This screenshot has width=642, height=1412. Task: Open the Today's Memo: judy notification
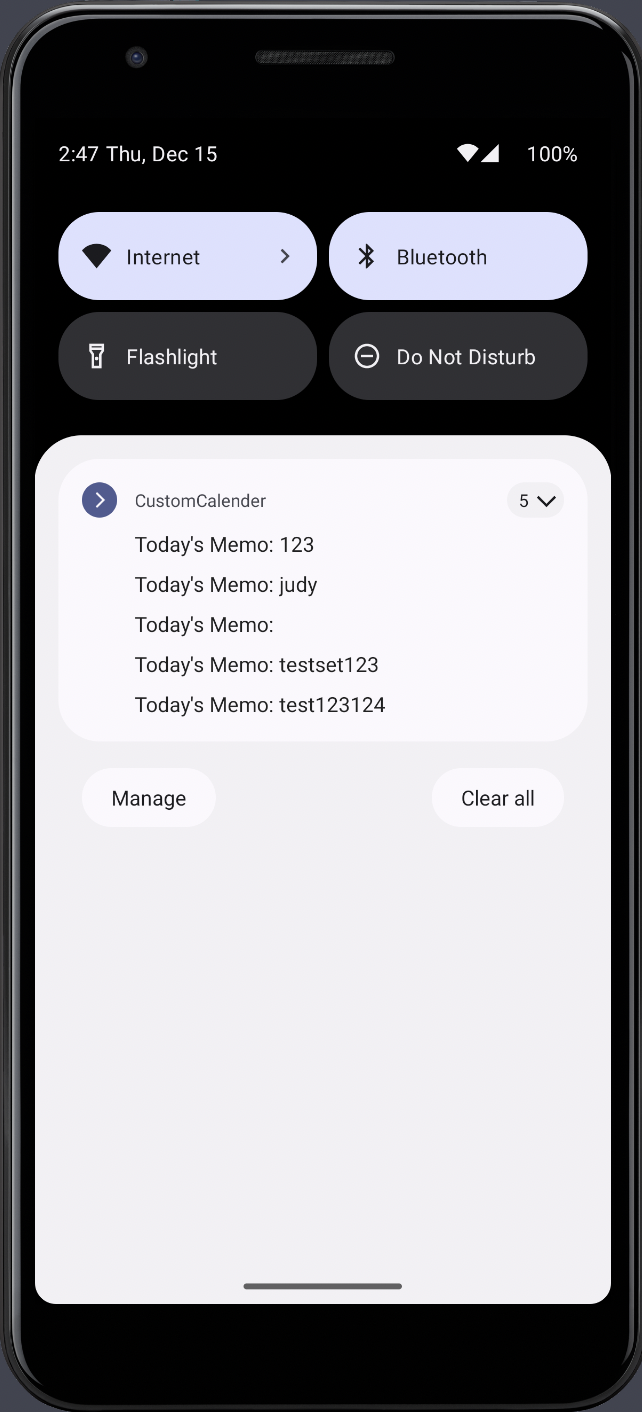tap(226, 585)
